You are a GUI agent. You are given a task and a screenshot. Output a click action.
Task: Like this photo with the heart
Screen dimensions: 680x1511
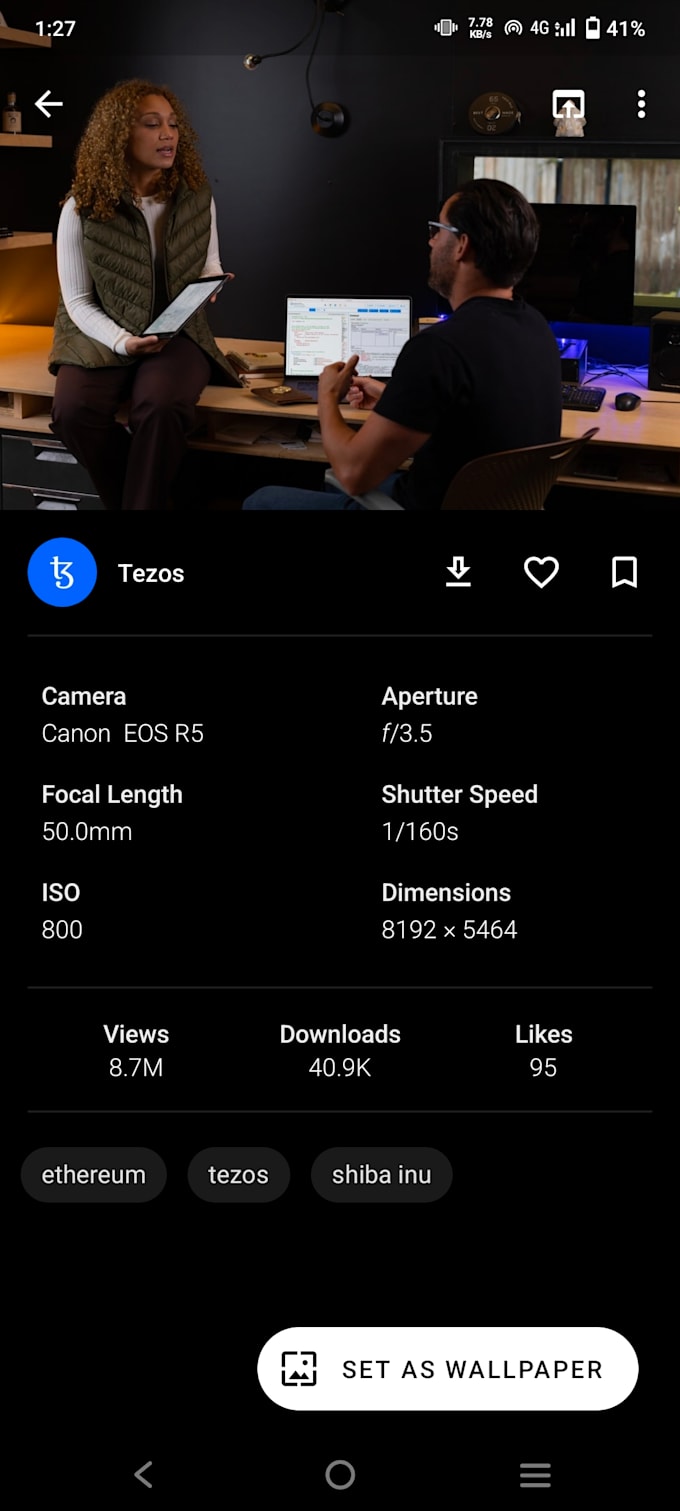pyautogui.click(x=541, y=572)
